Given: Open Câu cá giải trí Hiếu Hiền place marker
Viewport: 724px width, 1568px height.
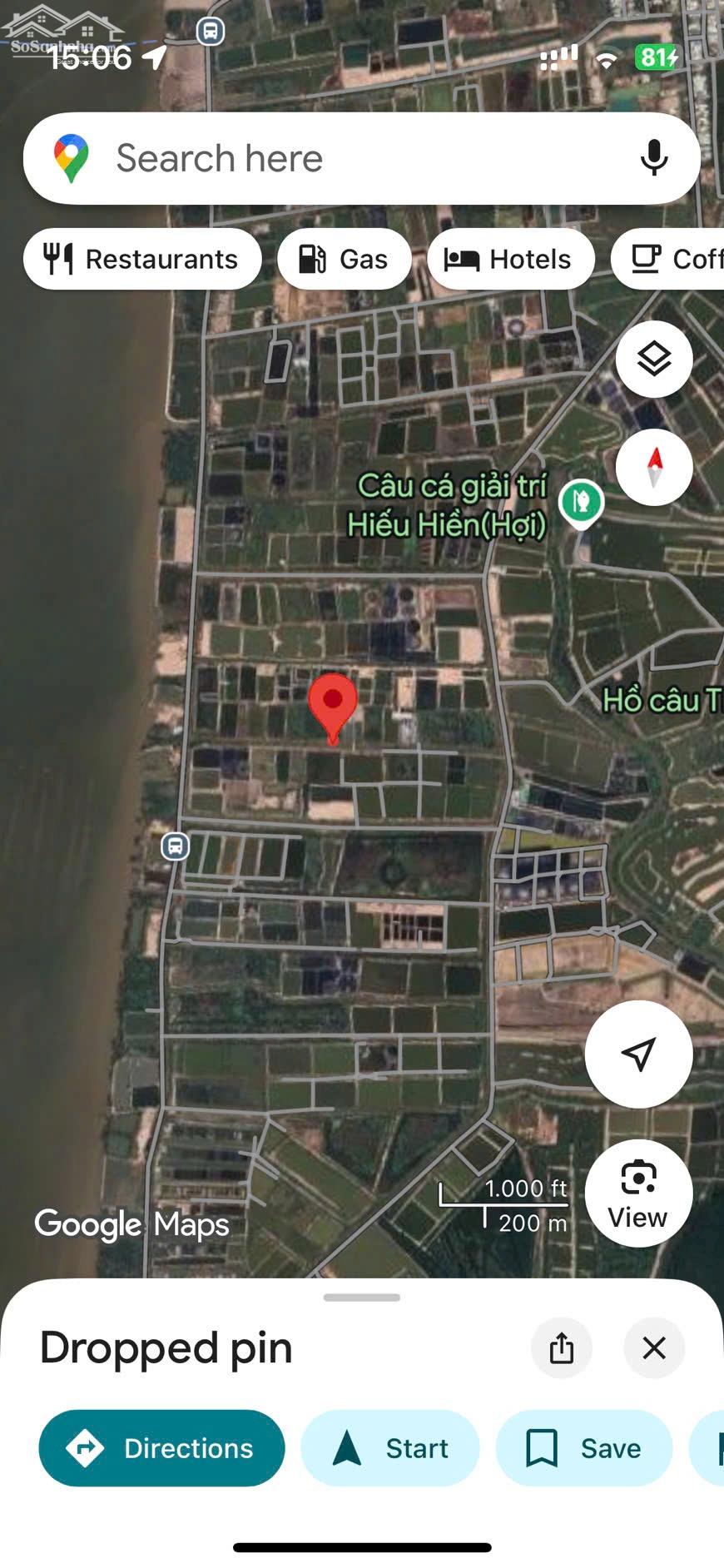Looking at the screenshot, I should coord(581,502).
